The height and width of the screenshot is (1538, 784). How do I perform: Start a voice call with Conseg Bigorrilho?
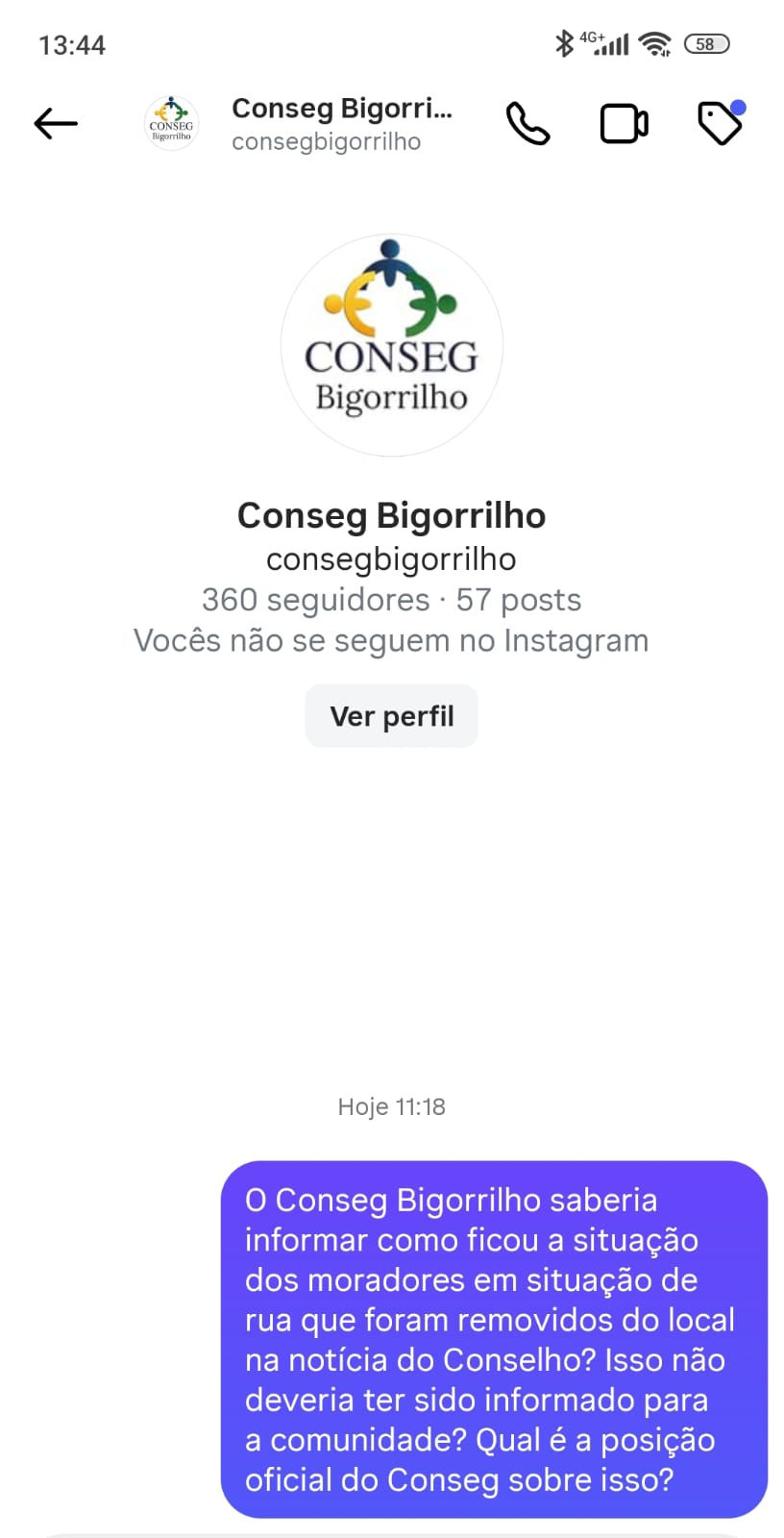527,123
